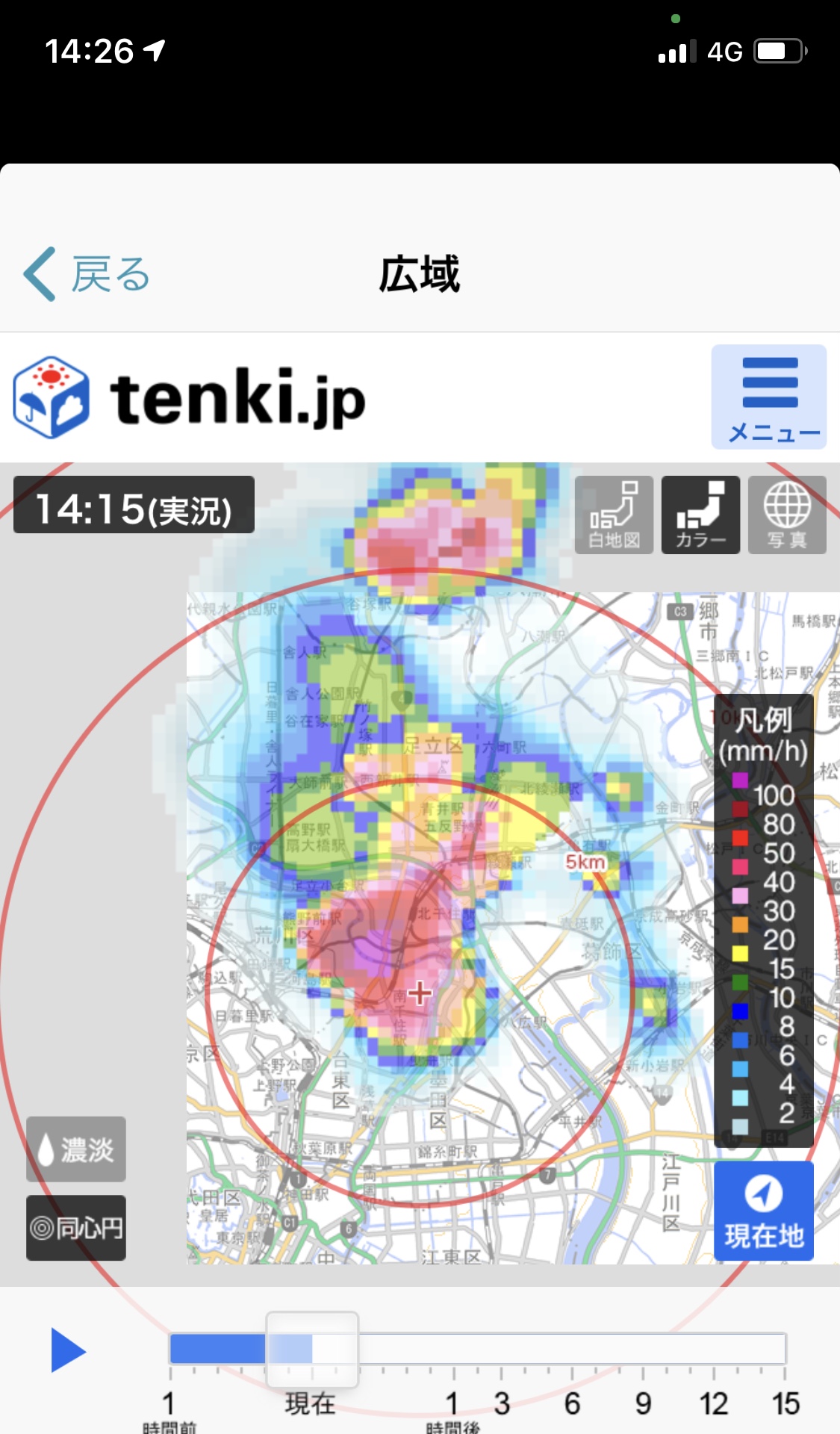Center map on 現在地 current location
This screenshot has height=1434, width=840.
click(763, 1211)
